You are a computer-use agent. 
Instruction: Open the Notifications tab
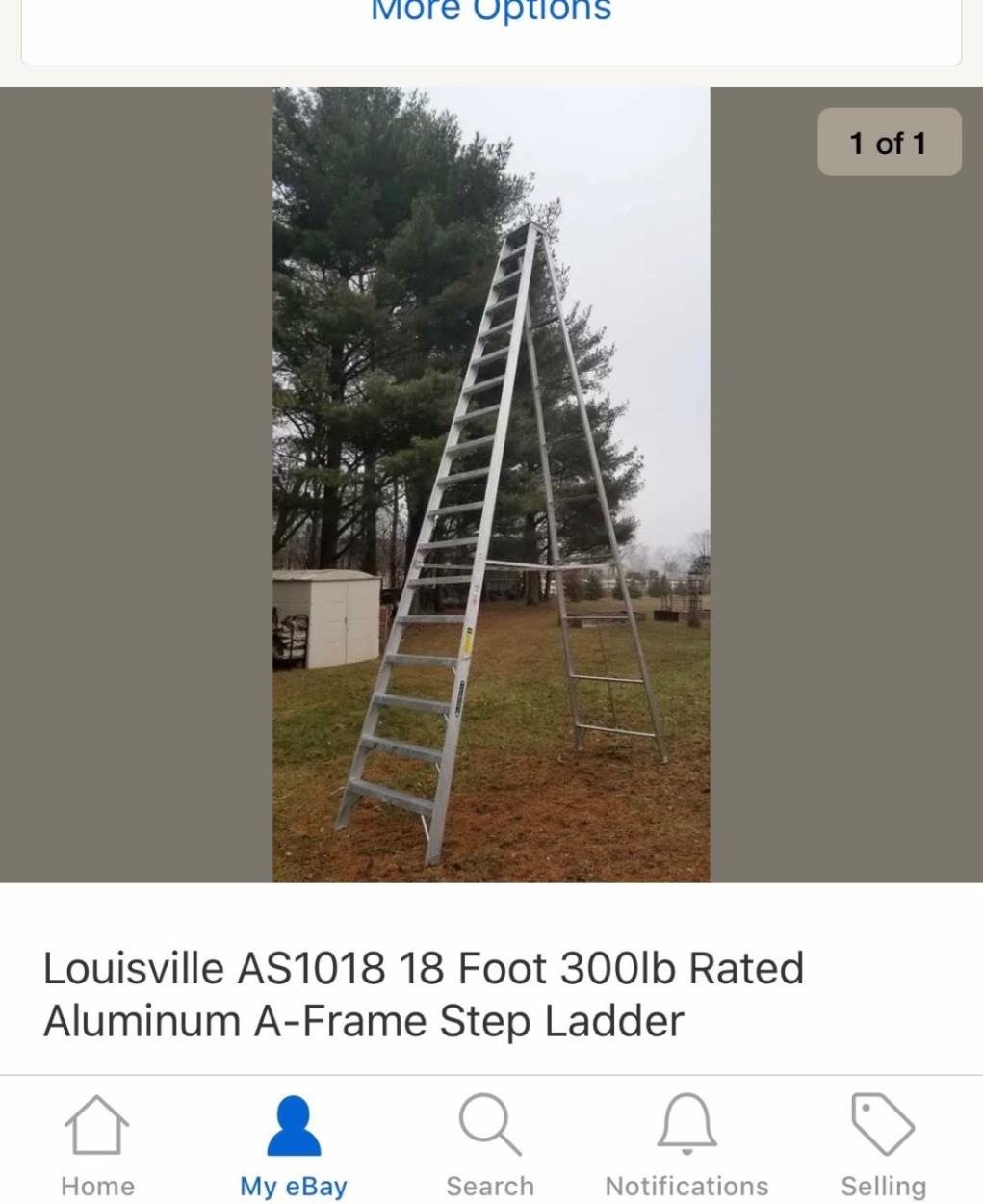click(686, 1144)
